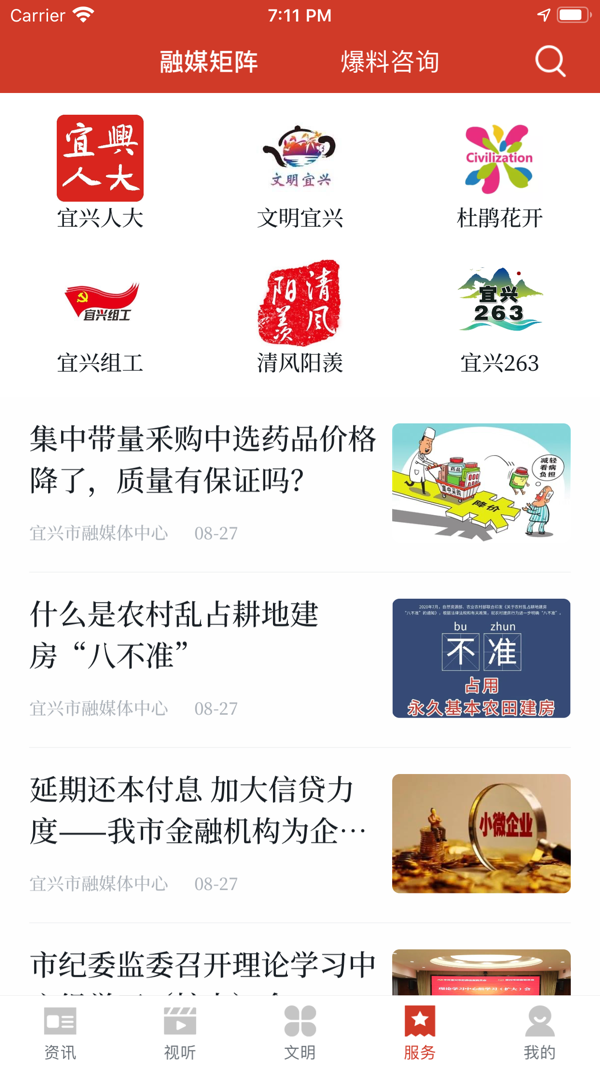This screenshot has width=600, height=1067.
Task: Switch to the 融媒矩阵 top tab
Action: click(209, 61)
